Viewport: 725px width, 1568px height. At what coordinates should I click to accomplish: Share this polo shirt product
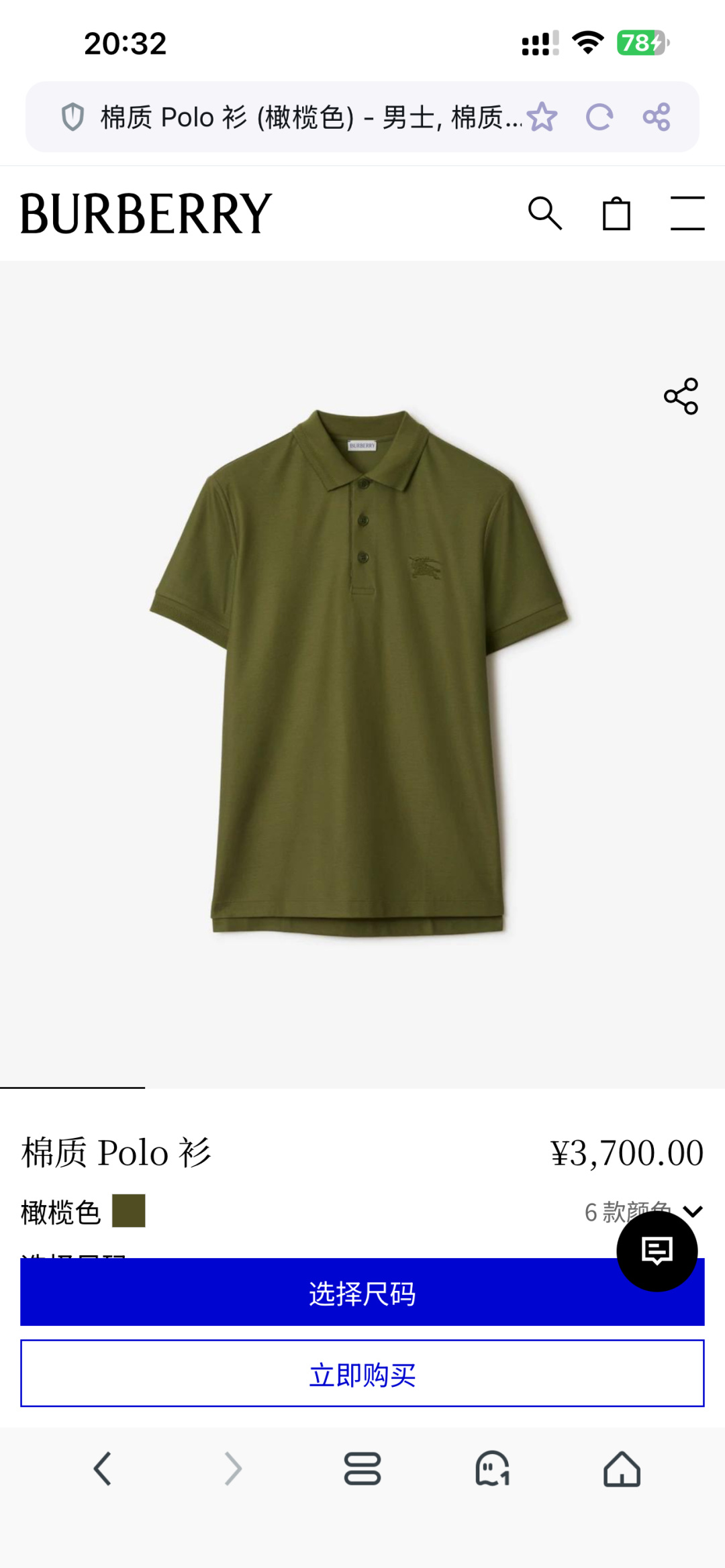pyautogui.click(x=681, y=396)
